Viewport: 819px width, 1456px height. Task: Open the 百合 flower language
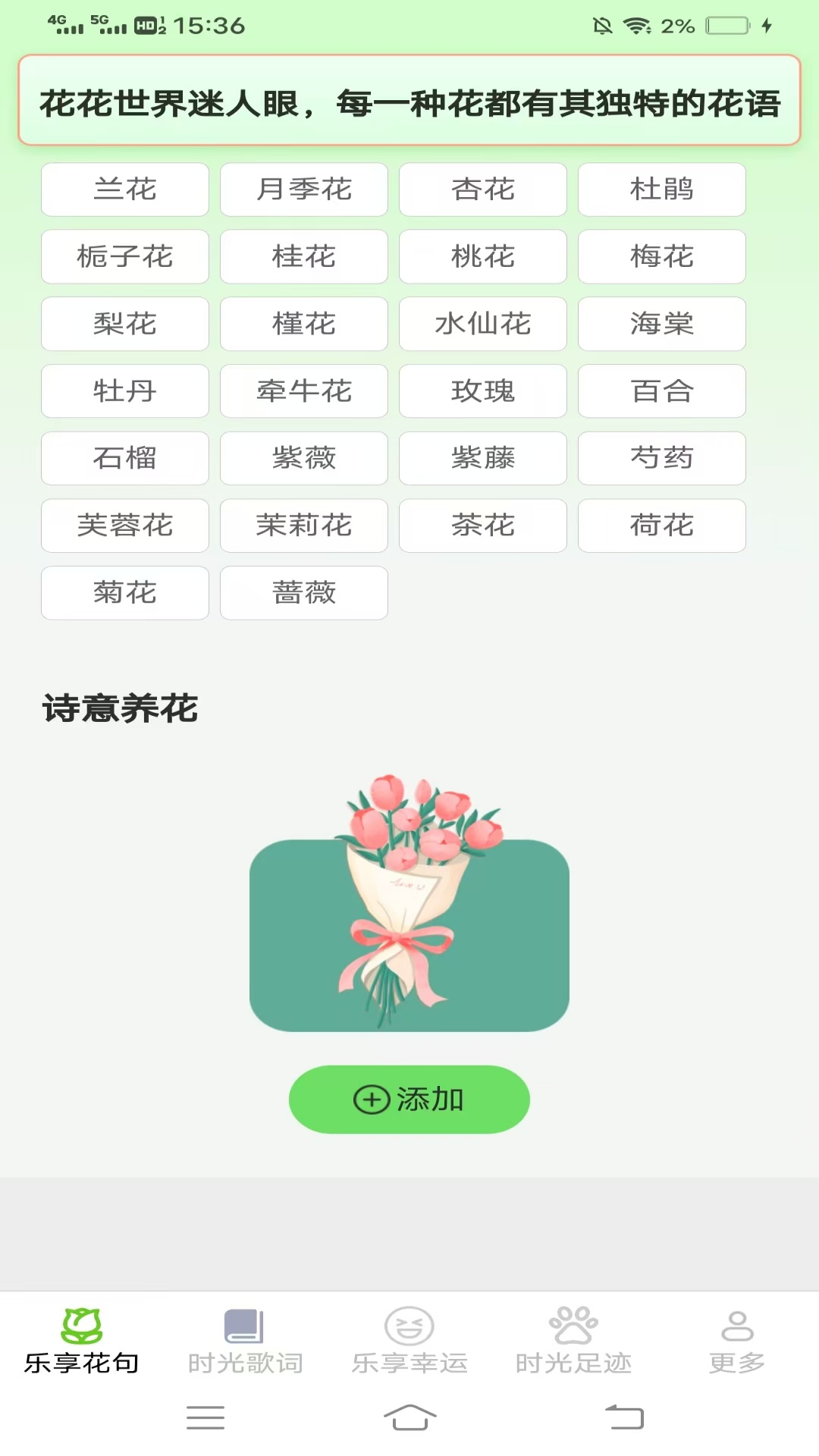pos(662,391)
